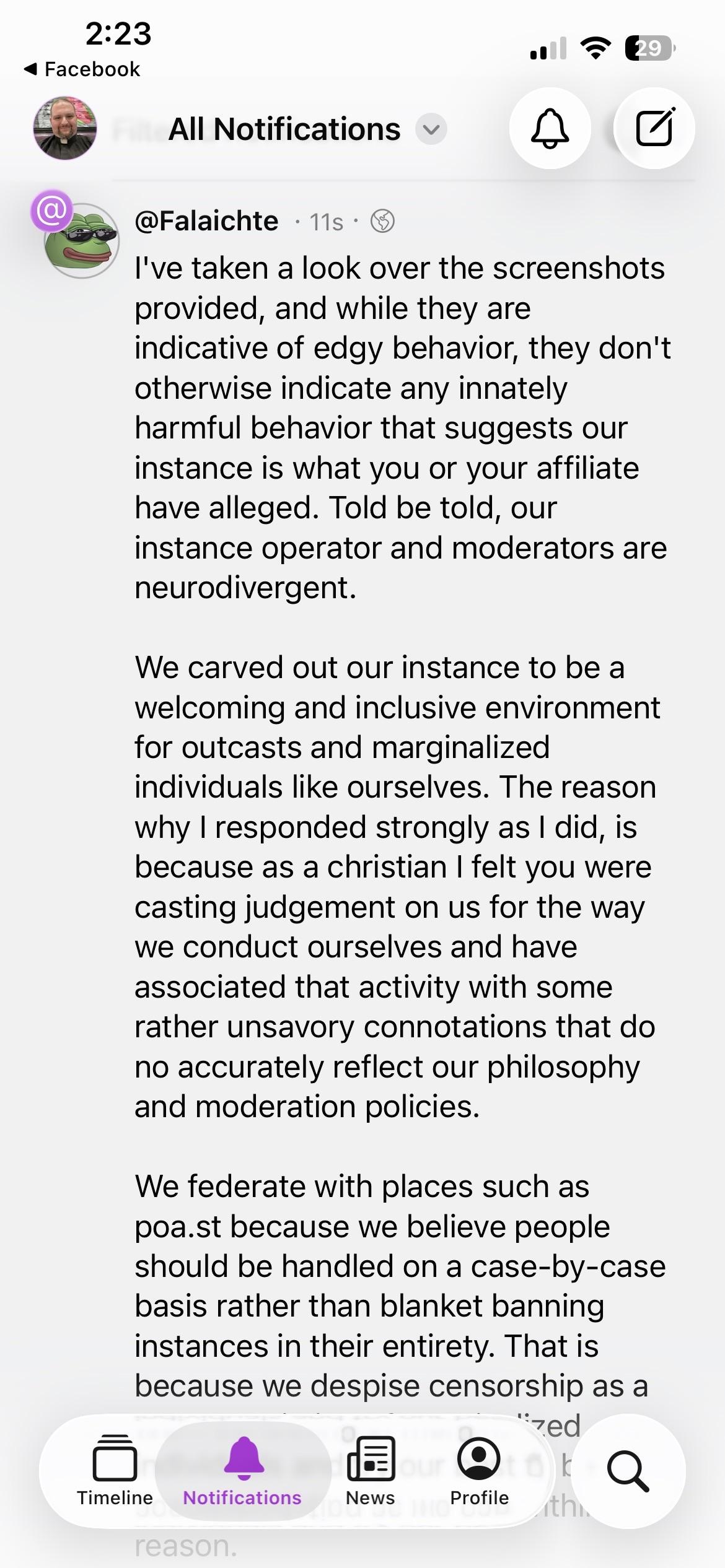Viewport: 725px width, 1568px height.
Task: Open your own profile avatar
Action: click(x=65, y=128)
